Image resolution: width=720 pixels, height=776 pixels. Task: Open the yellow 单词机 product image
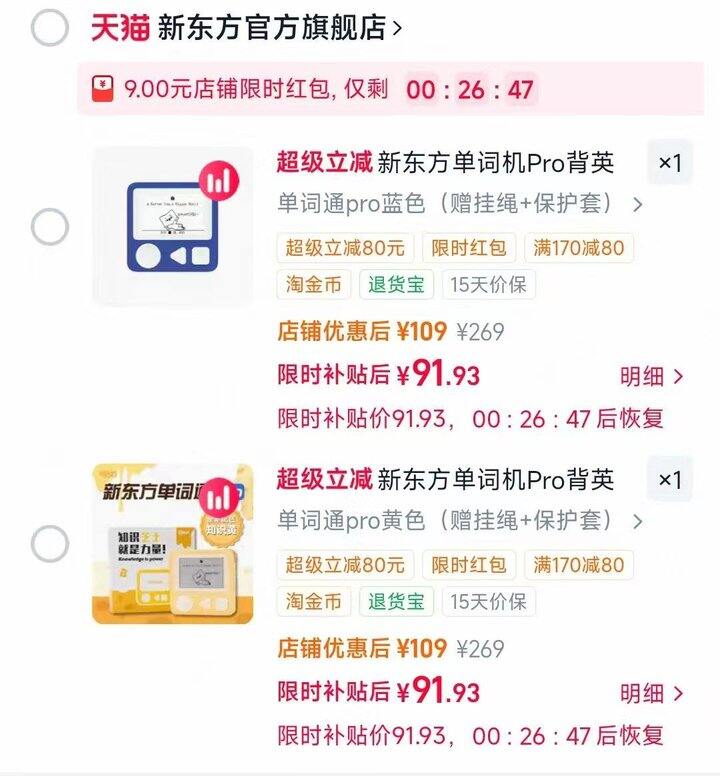173,543
